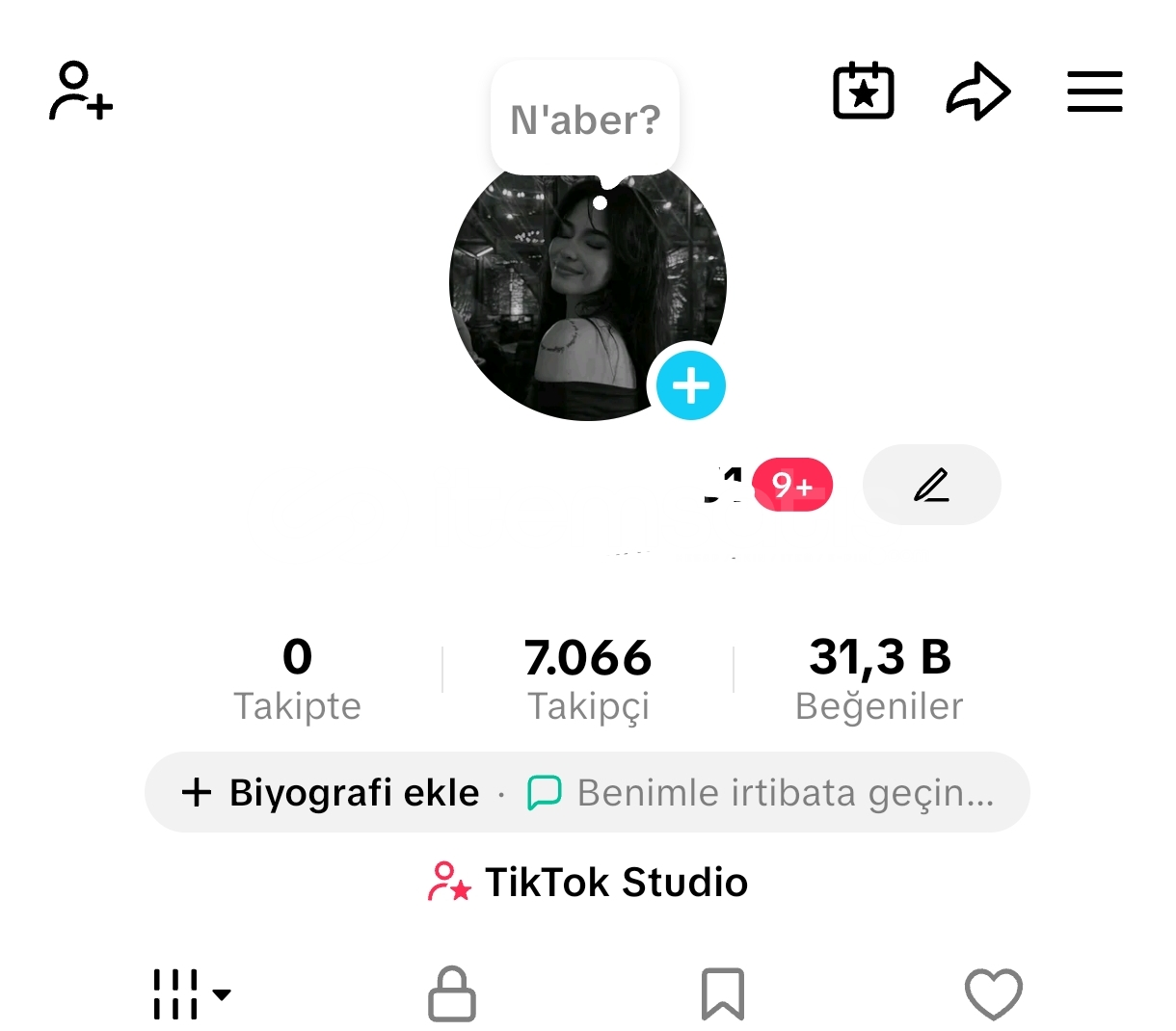Open TikTok Studio
This screenshot has width=1176, height=1031.
(x=588, y=882)
